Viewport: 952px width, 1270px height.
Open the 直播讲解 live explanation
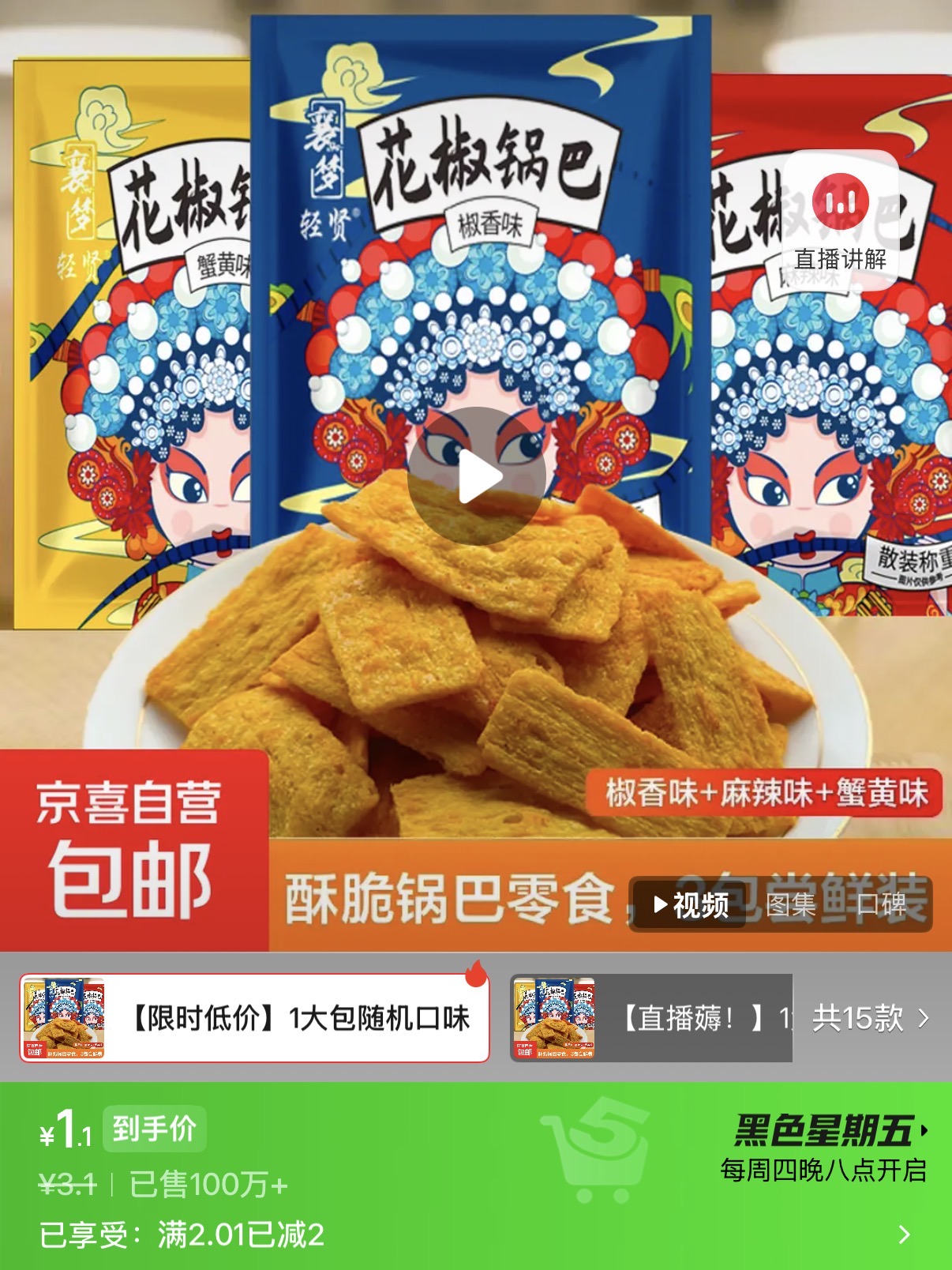(x=840, y=220)
